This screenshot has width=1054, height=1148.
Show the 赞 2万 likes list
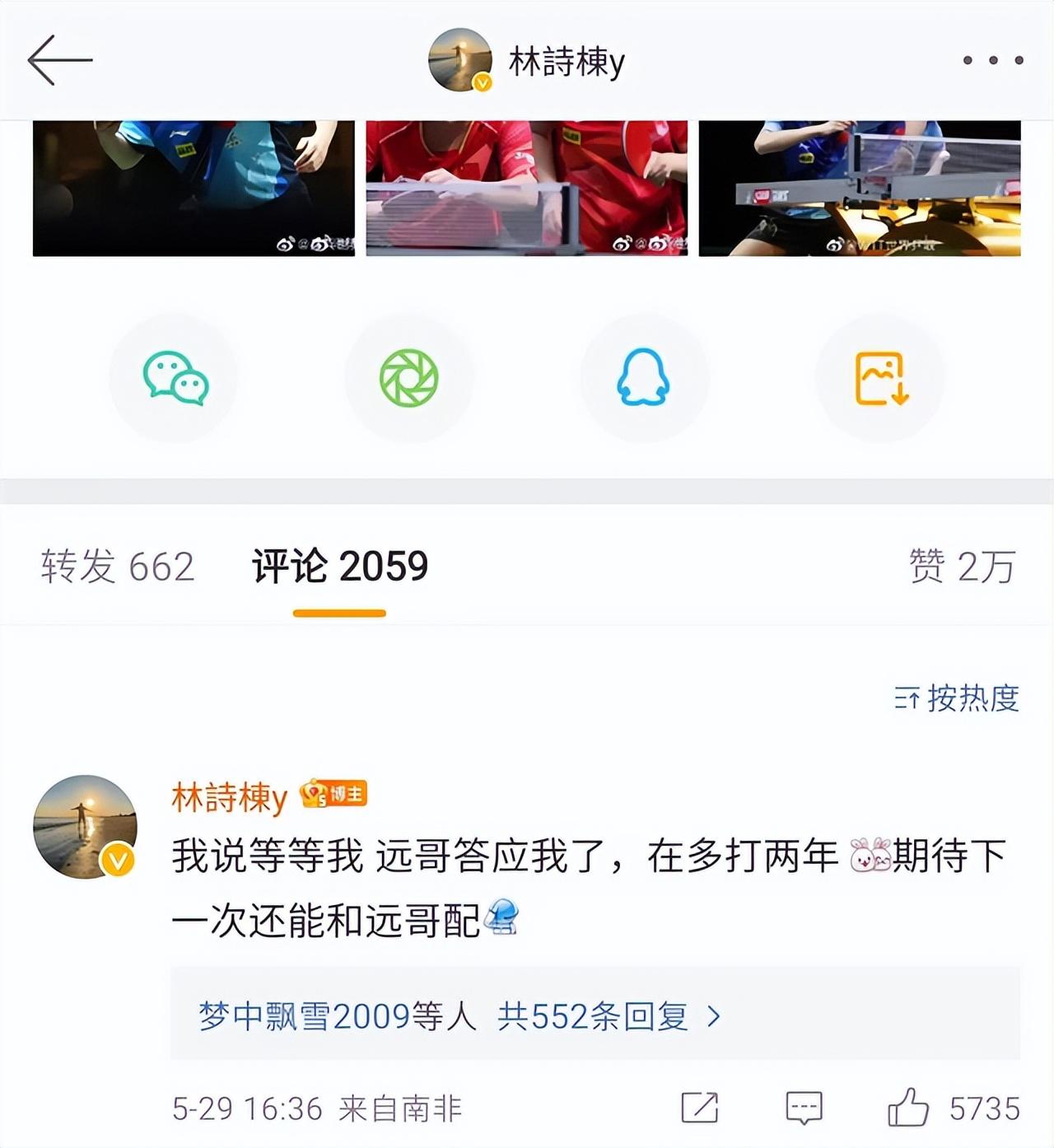(x=961, y=567)
